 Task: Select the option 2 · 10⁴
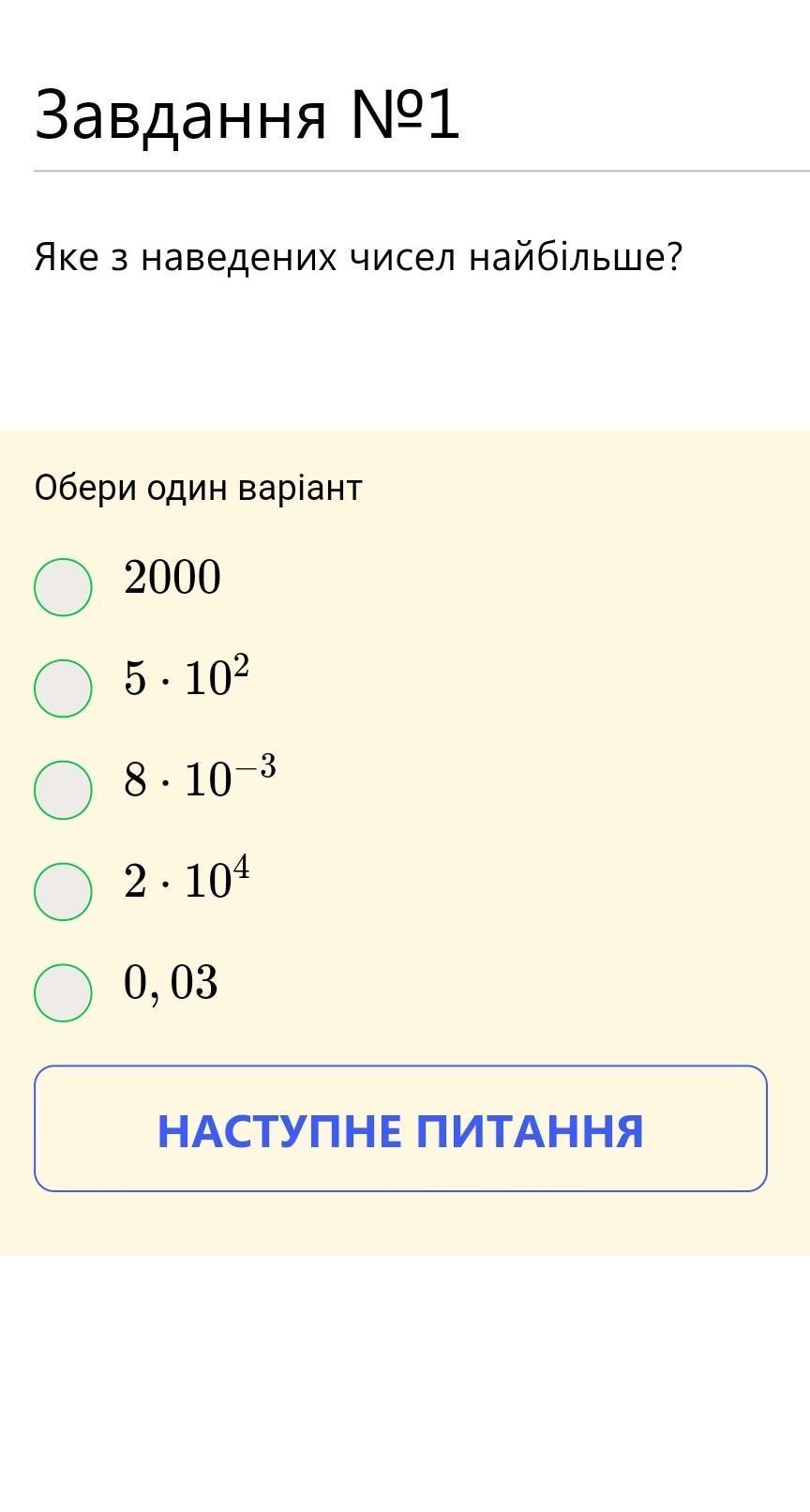point(63,891)
